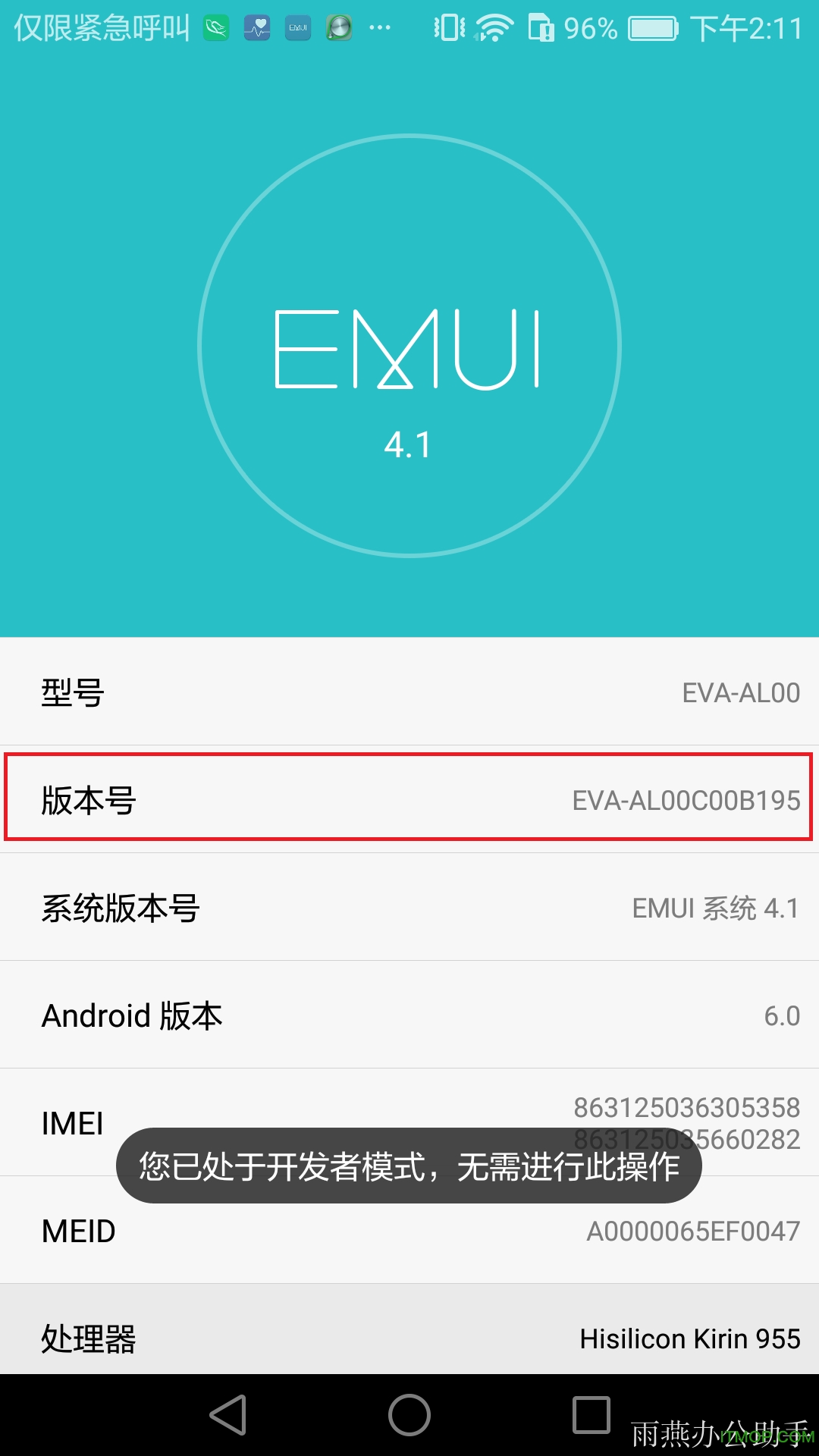Tap the green leaf notification icon

tap(215, 27)
